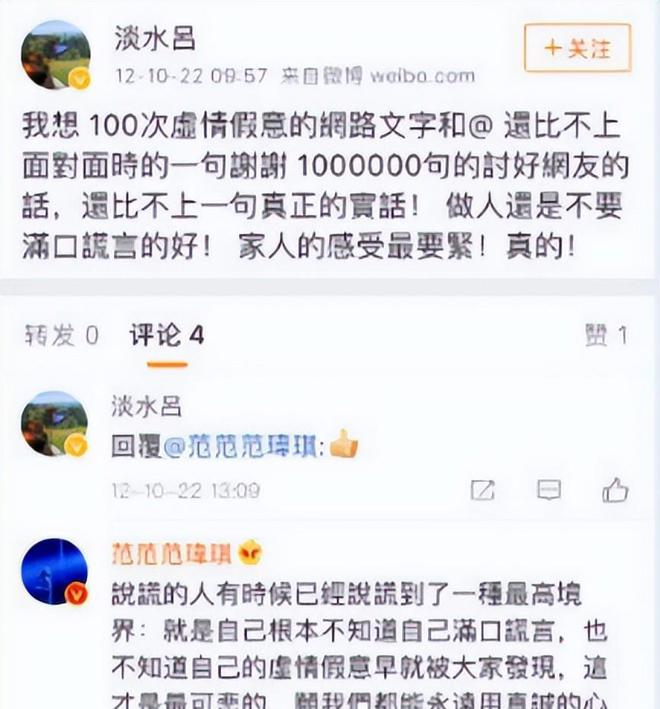
Task: Reply to 淡水吕's comment via the comment icon
Action: tap(548, 490)
